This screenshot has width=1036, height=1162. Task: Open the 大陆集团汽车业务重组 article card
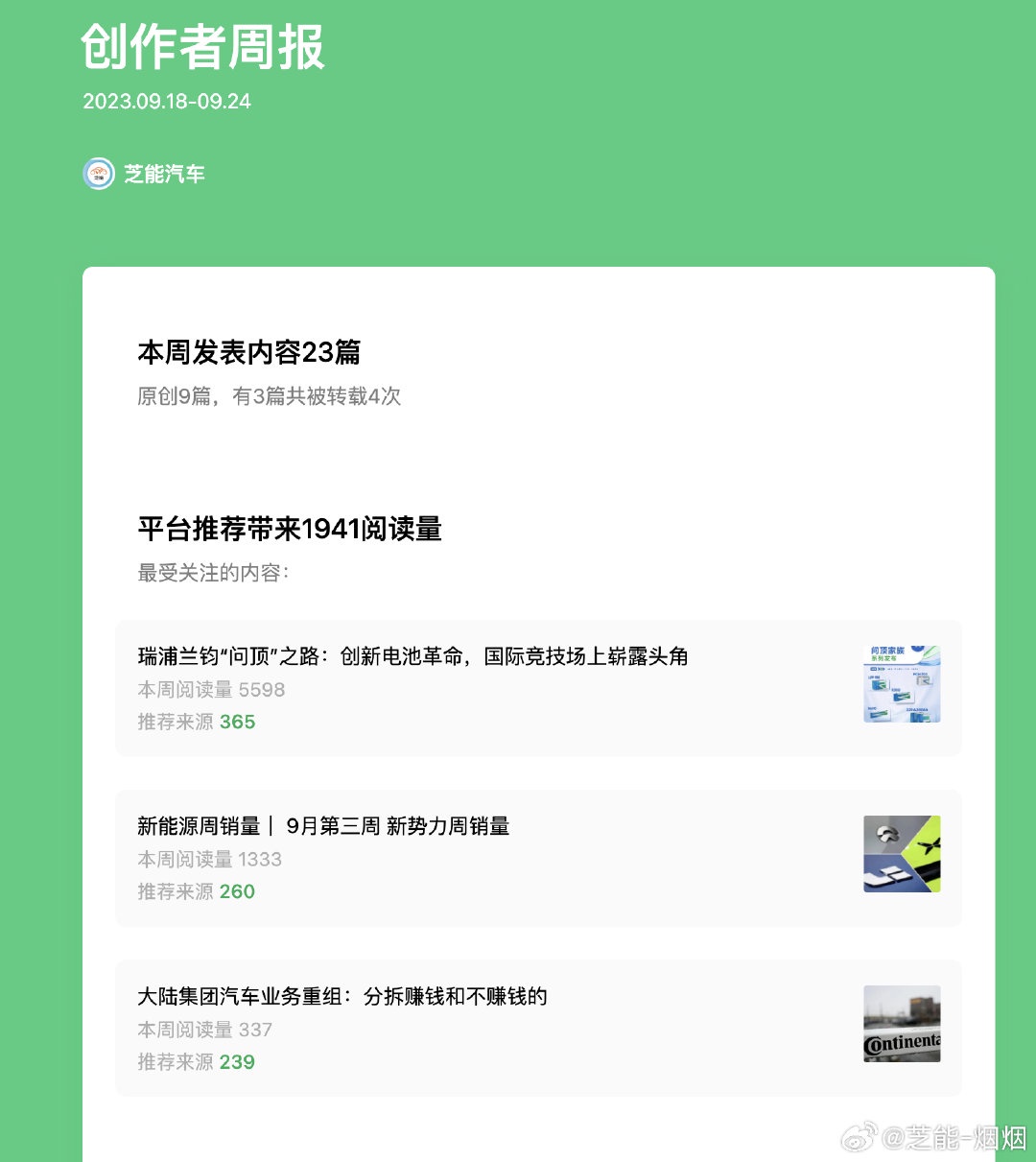(x=342, y=997)
